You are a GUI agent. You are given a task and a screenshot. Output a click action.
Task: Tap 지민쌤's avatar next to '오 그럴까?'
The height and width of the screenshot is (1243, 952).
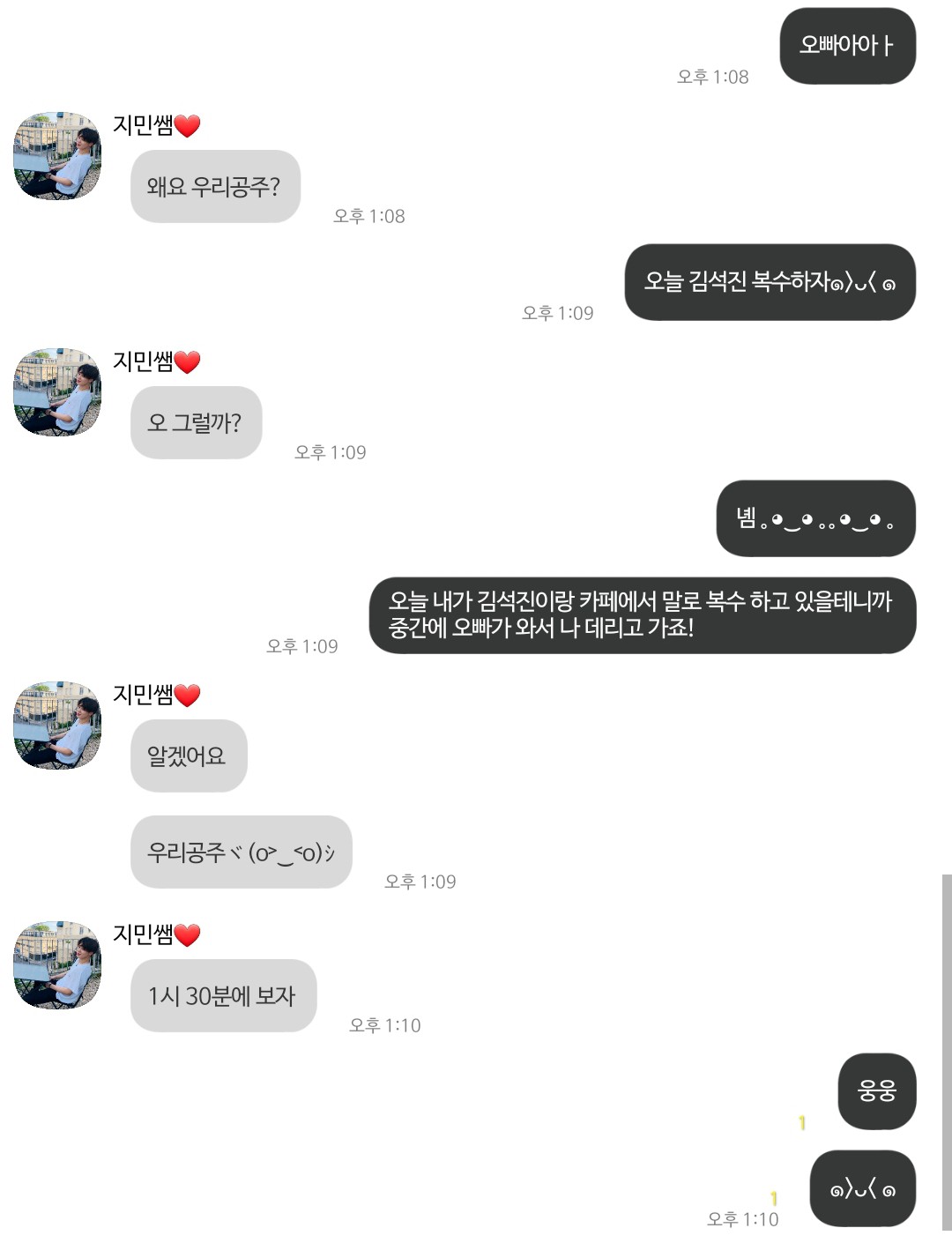(57, 392)
